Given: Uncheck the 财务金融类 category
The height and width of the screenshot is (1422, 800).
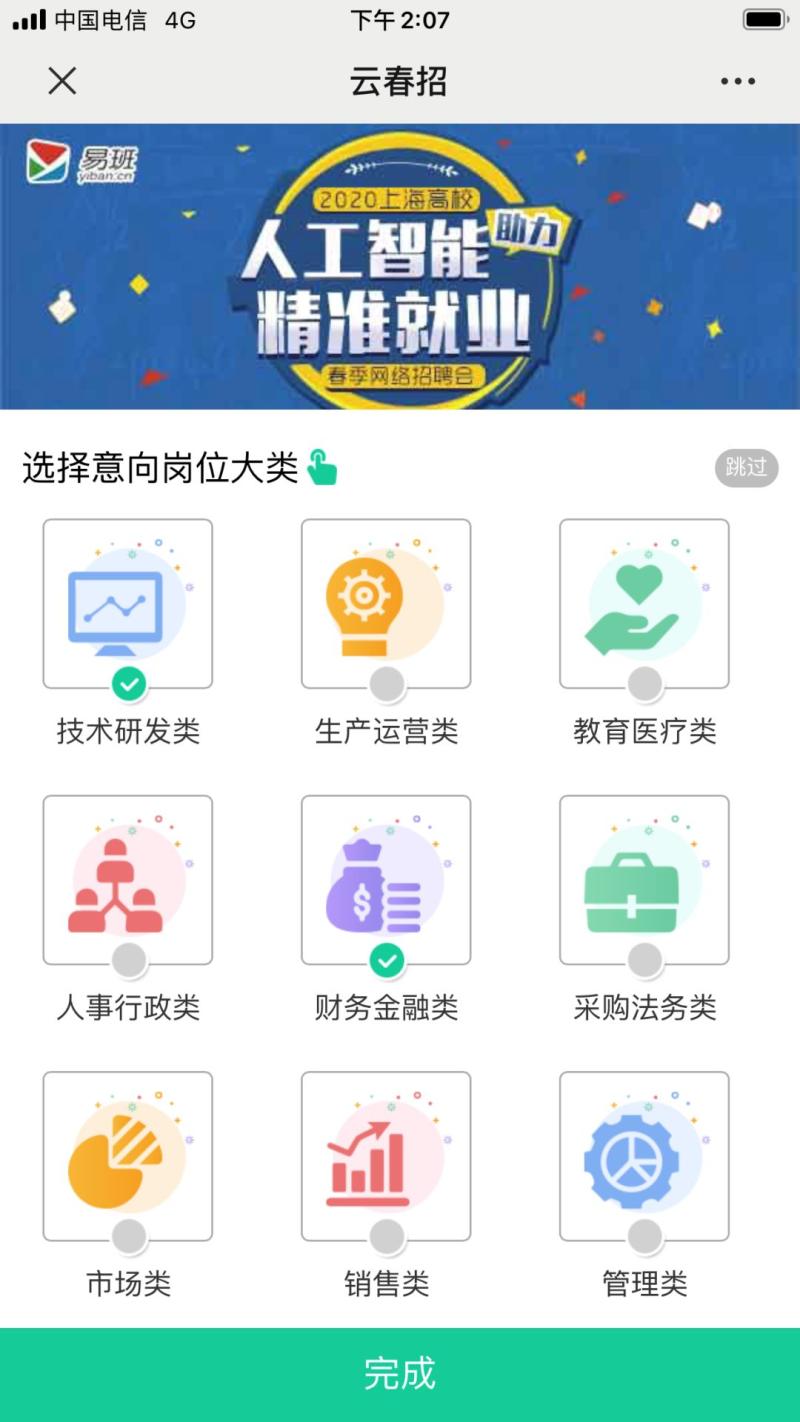Looking at the screenshot, I should [386, 880].
